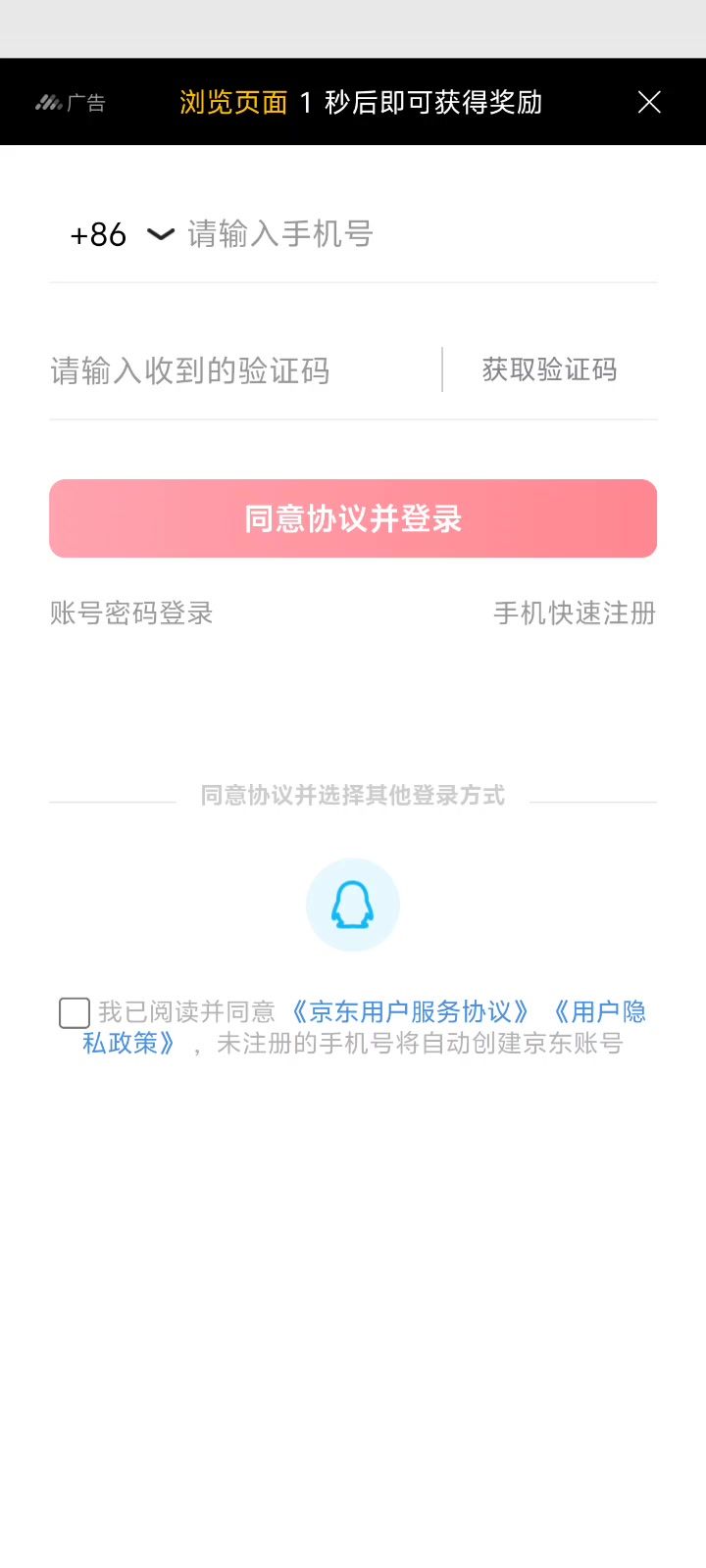
Task: Tap the 同意协议并登录 button
Action: 353,518
